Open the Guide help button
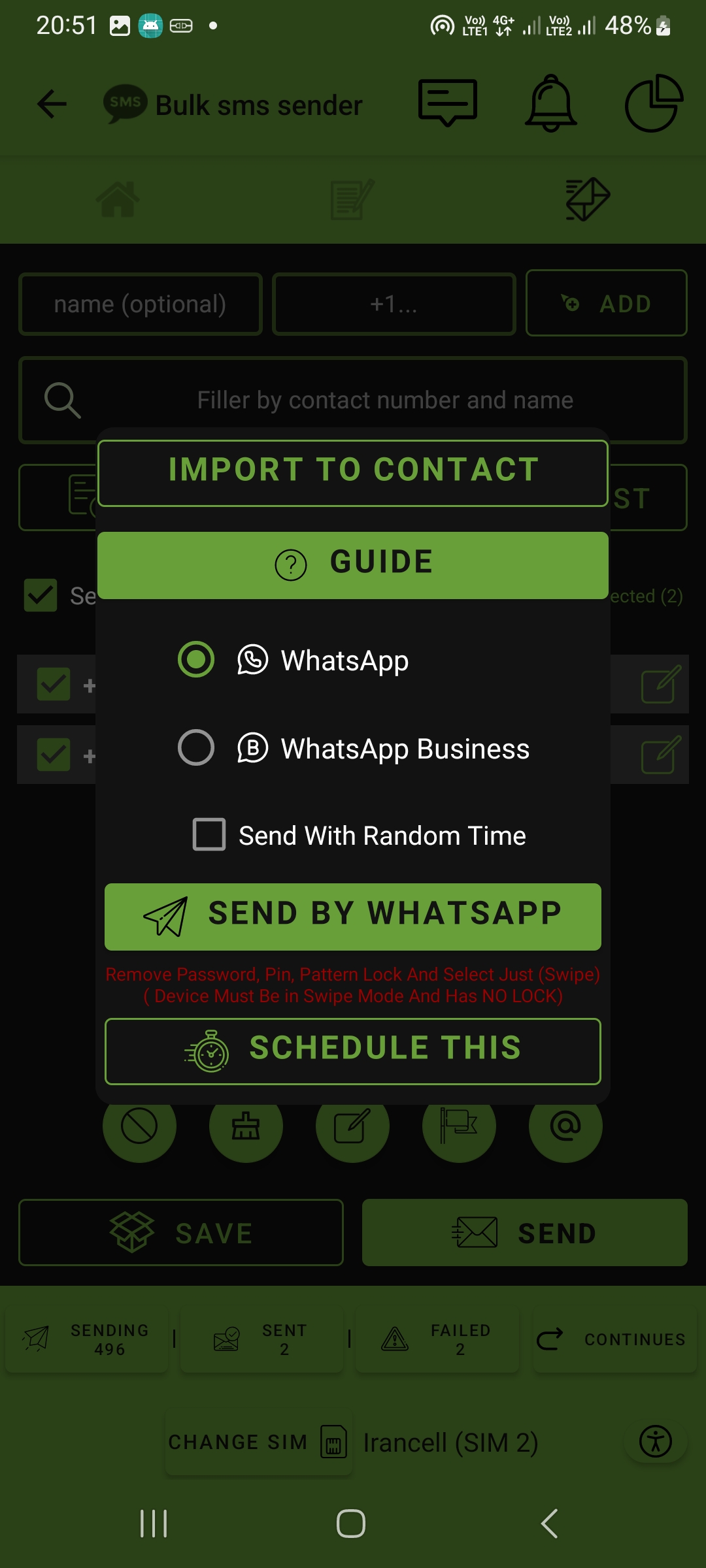 click(353, 564)
